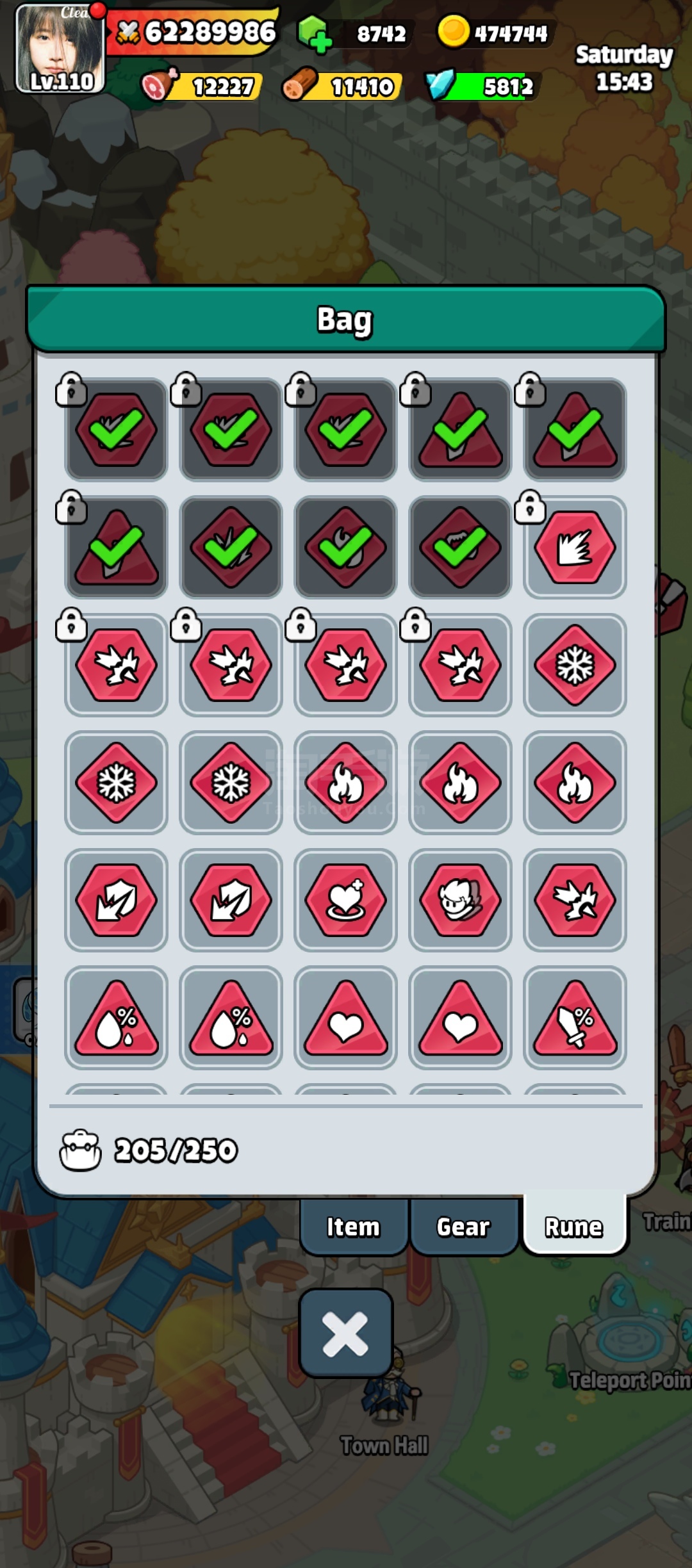Add more green gems with plus icon
Viewport: 692px width, 1568px height.
point(315,33)
